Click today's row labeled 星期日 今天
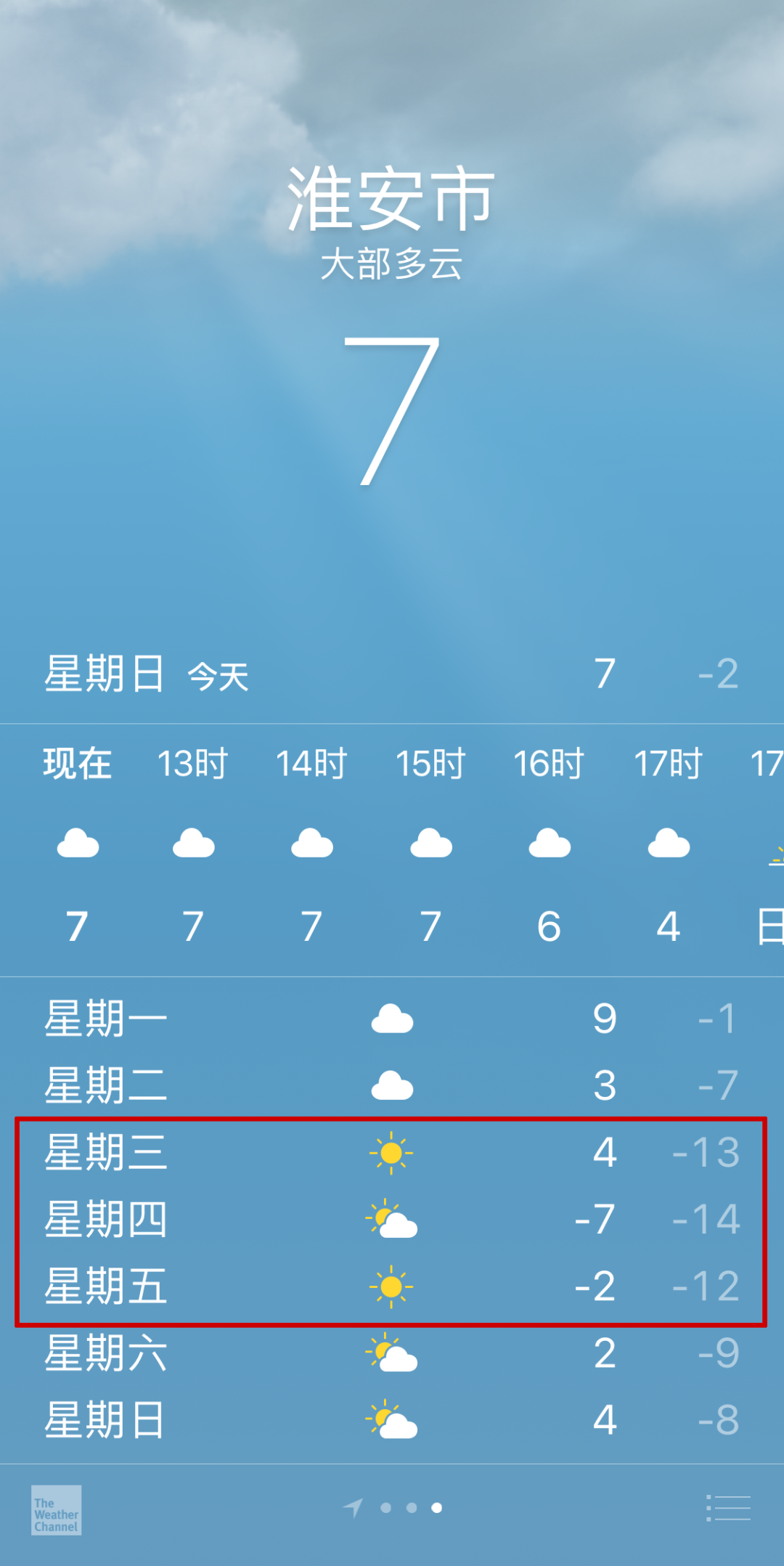The width and height of the screenshot is (784, 1566). tap(392, 675)
